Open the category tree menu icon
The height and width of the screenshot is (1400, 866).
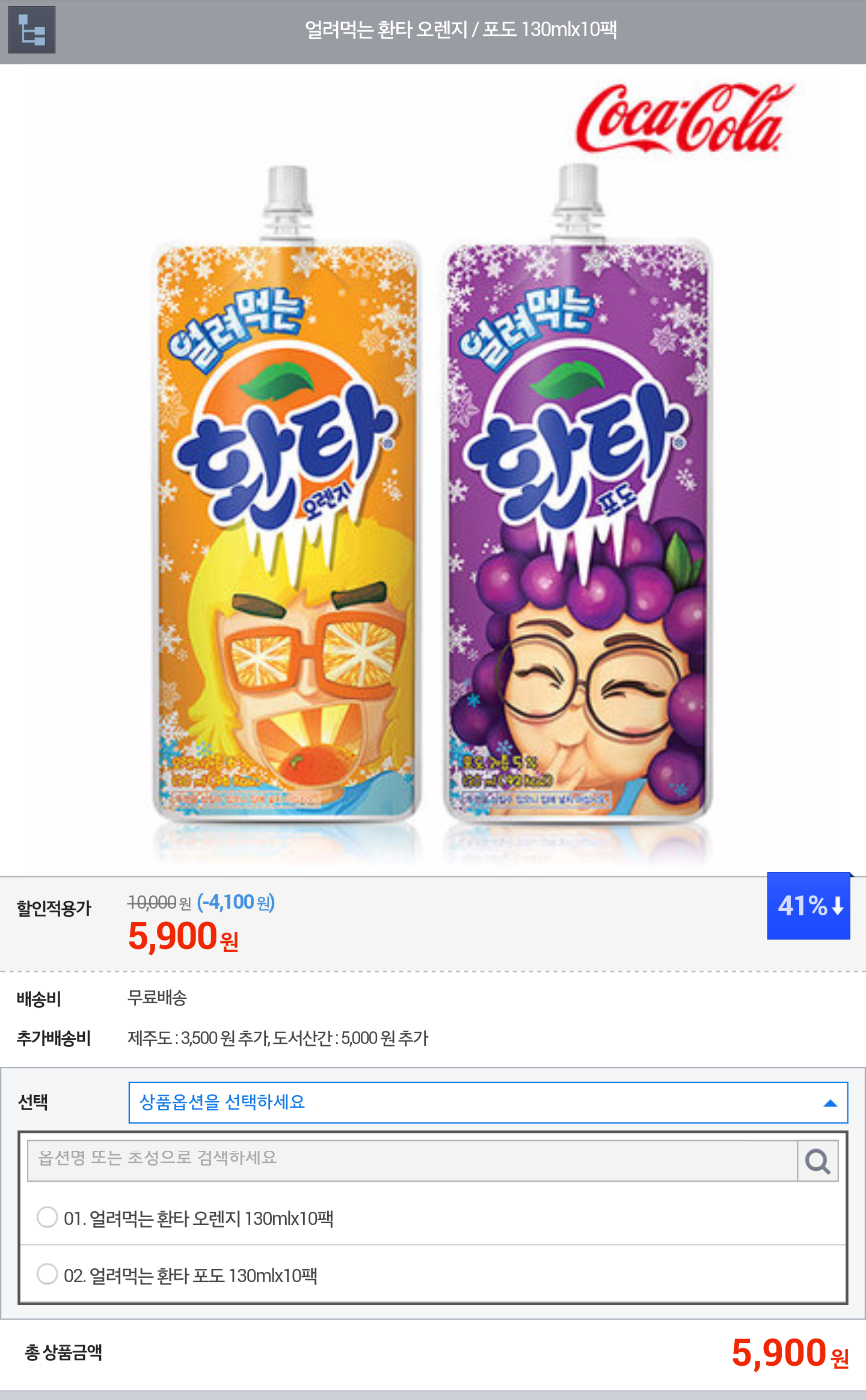coord(31,30)
